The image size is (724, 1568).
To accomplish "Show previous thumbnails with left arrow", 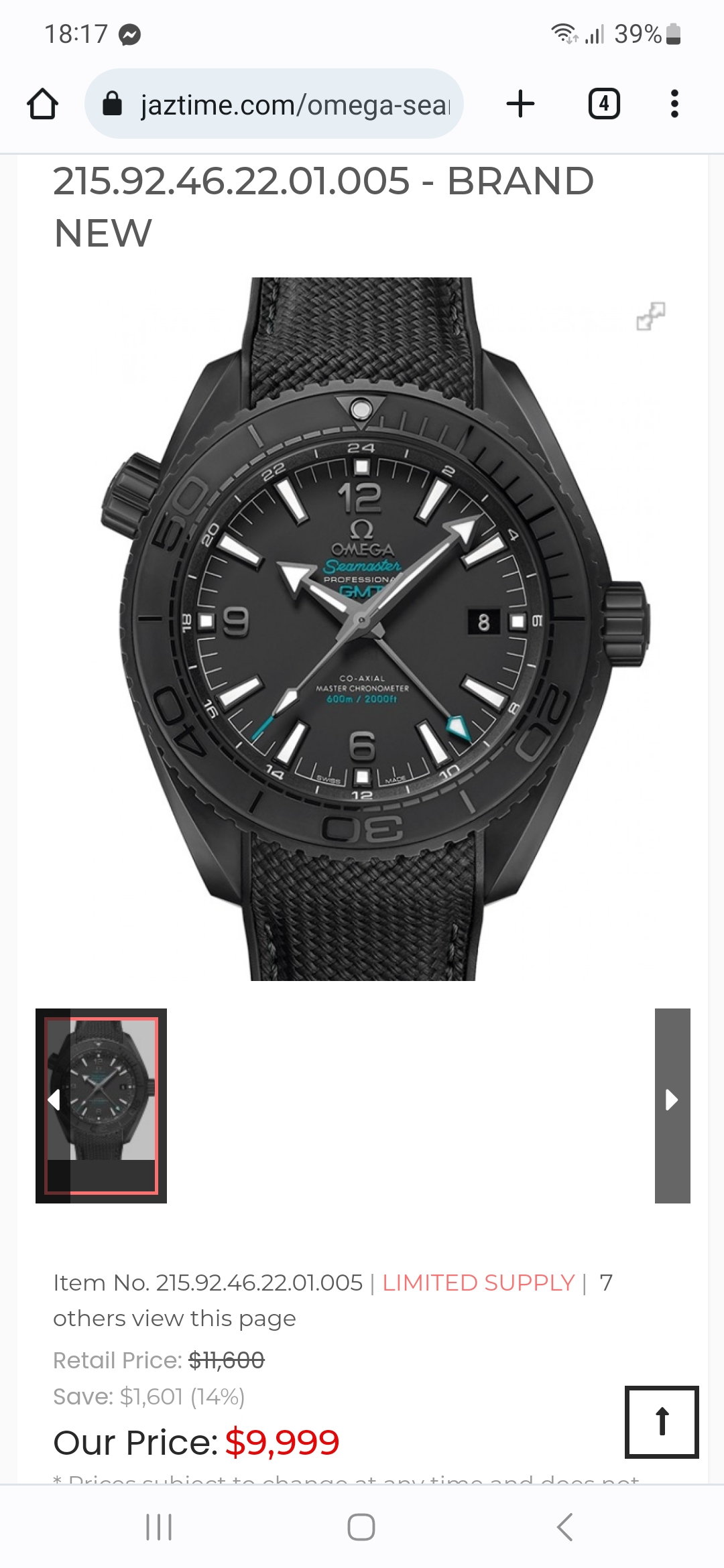I will (54, 1100).
